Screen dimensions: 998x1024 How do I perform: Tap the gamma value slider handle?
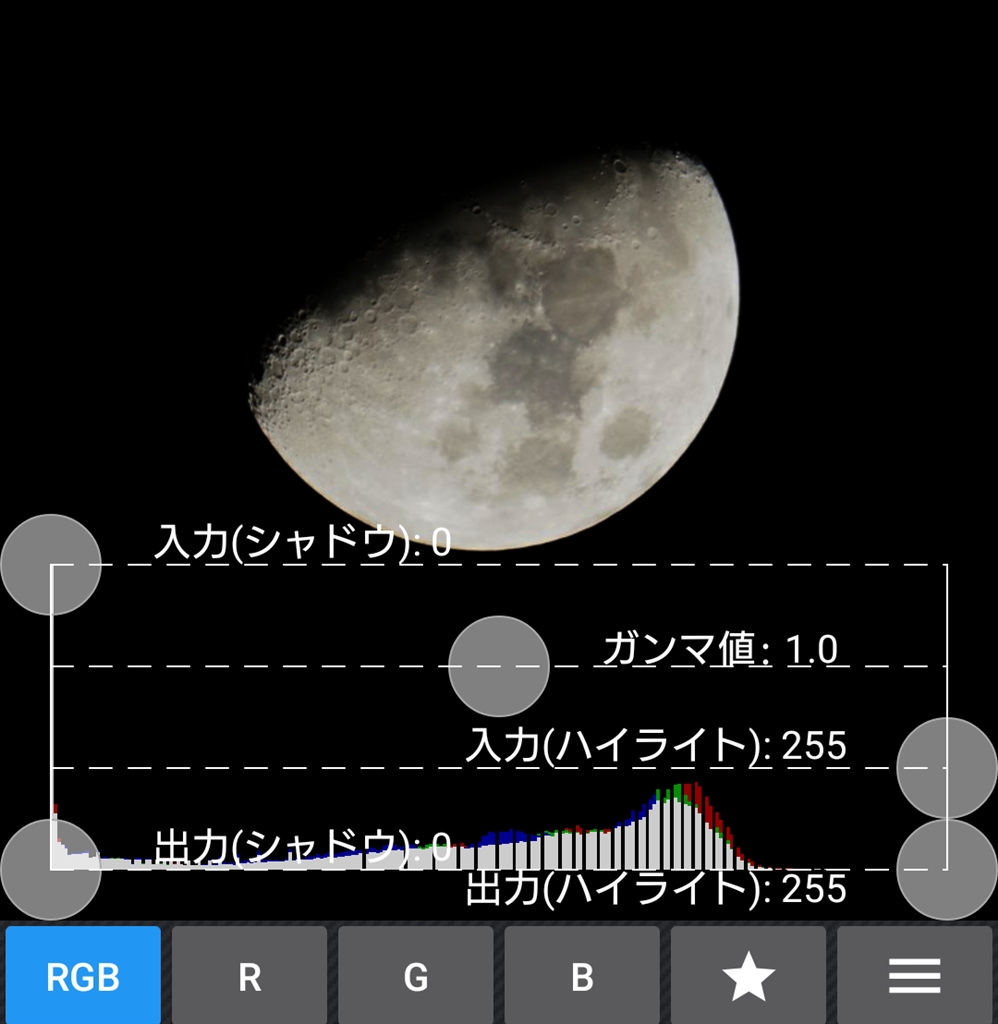(x=499, y=666)
